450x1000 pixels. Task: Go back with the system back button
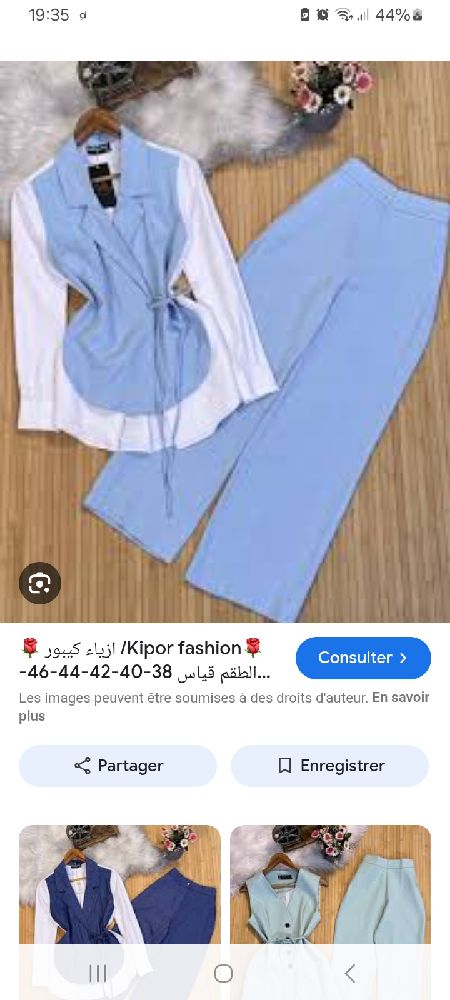coord(349,973)
